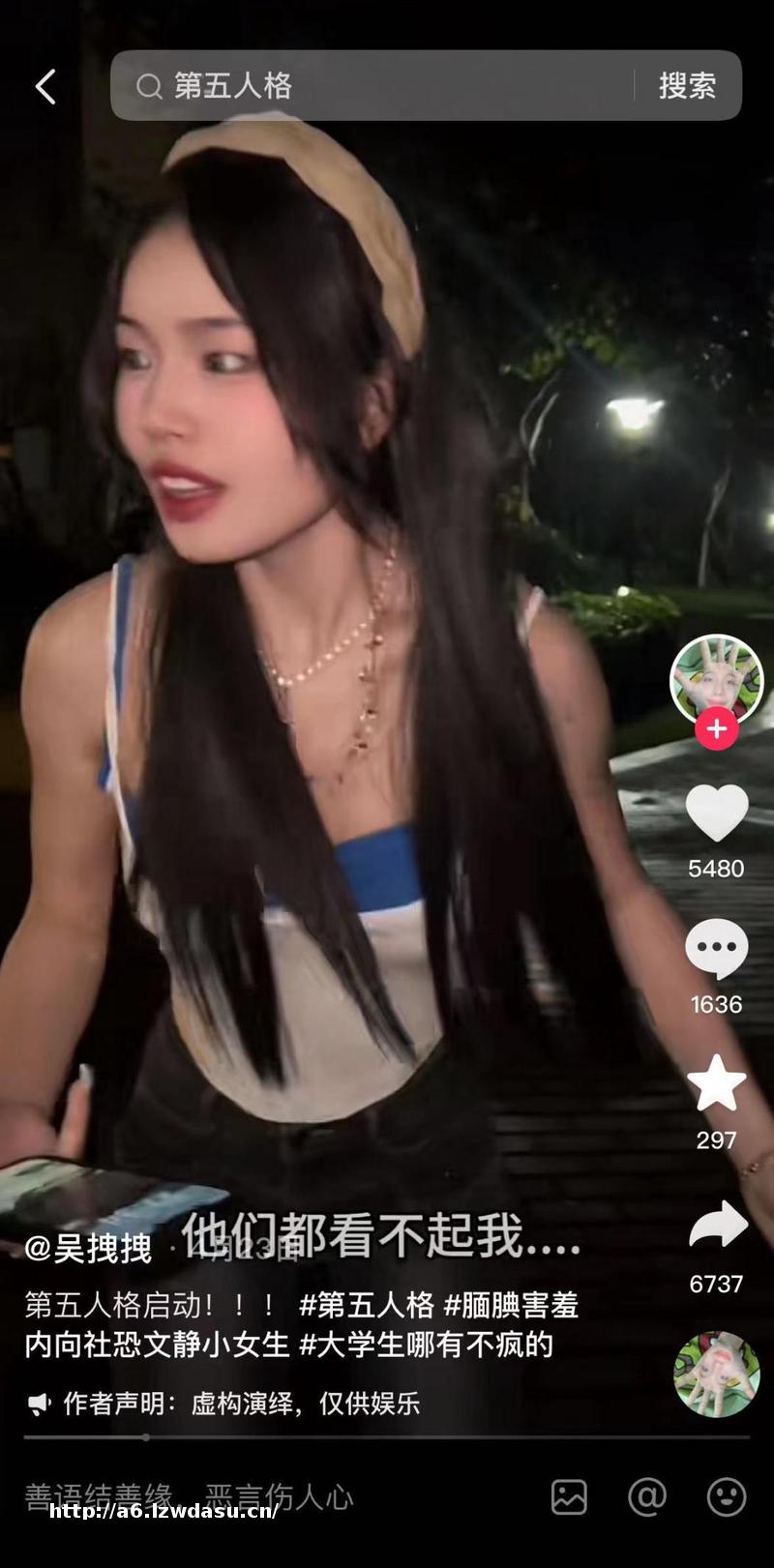Attach an image to the comment
This screenshot has width=774, height=1568.
coord(569,1496)
